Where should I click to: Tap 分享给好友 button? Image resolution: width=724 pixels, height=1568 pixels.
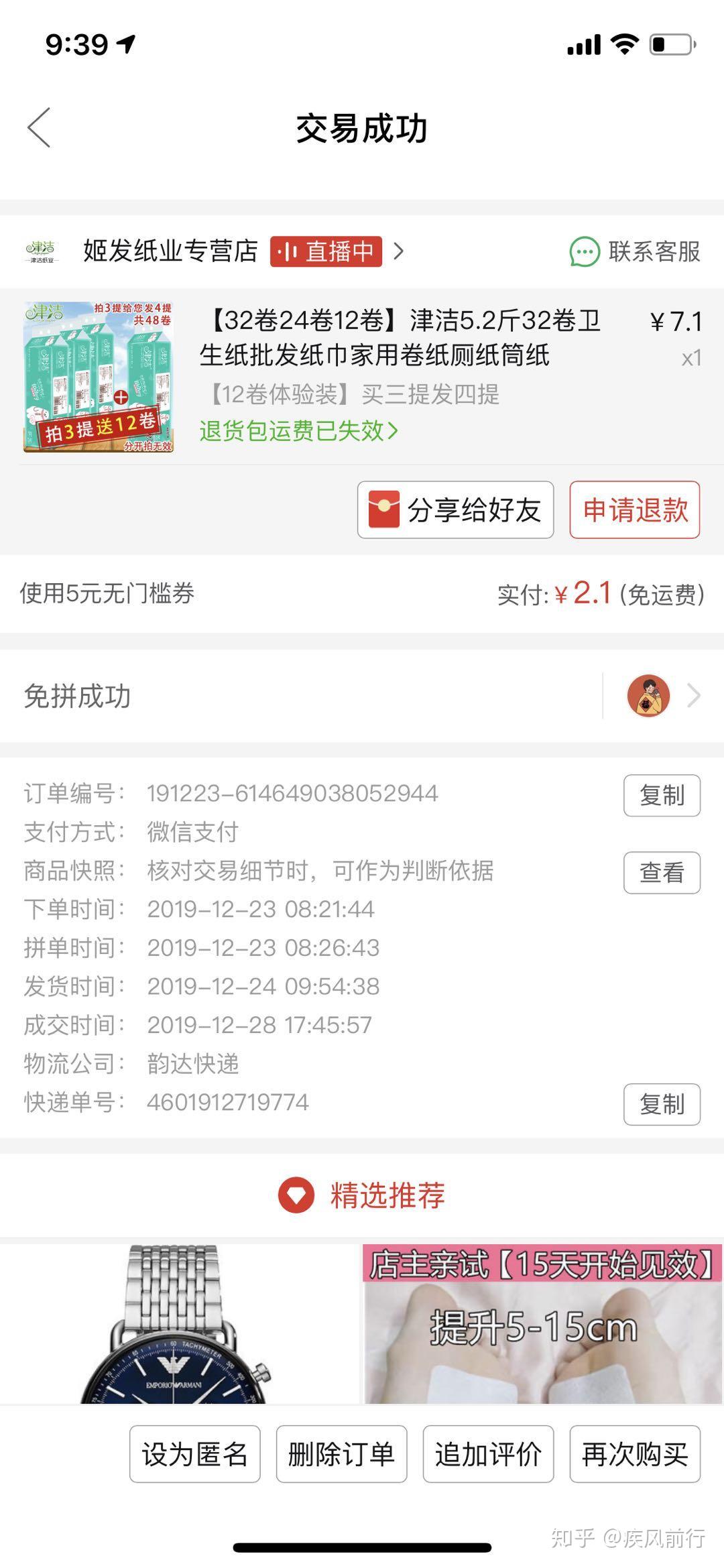[455, 510]
